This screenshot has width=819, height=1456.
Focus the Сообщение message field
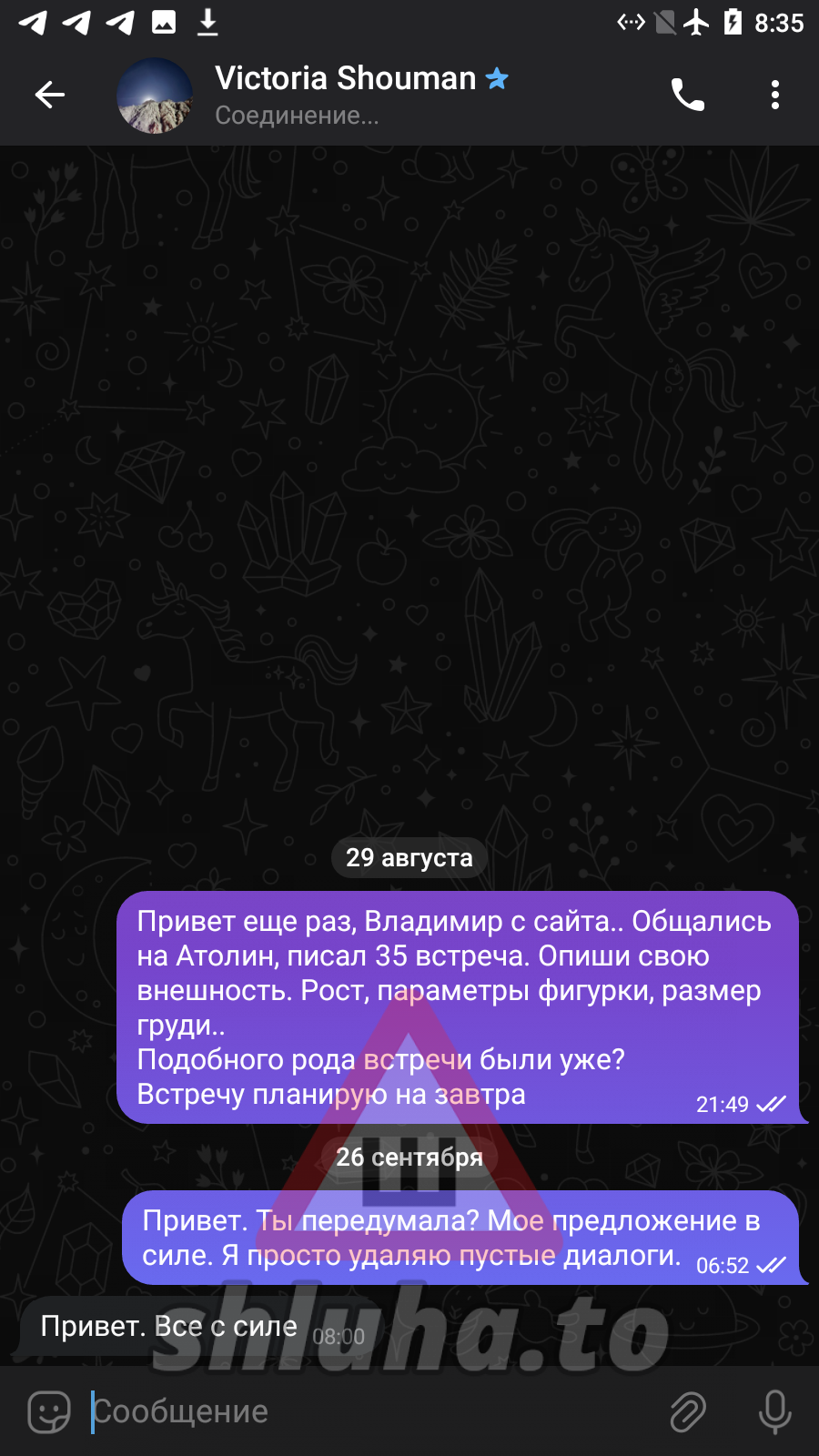click(364, 1411)
